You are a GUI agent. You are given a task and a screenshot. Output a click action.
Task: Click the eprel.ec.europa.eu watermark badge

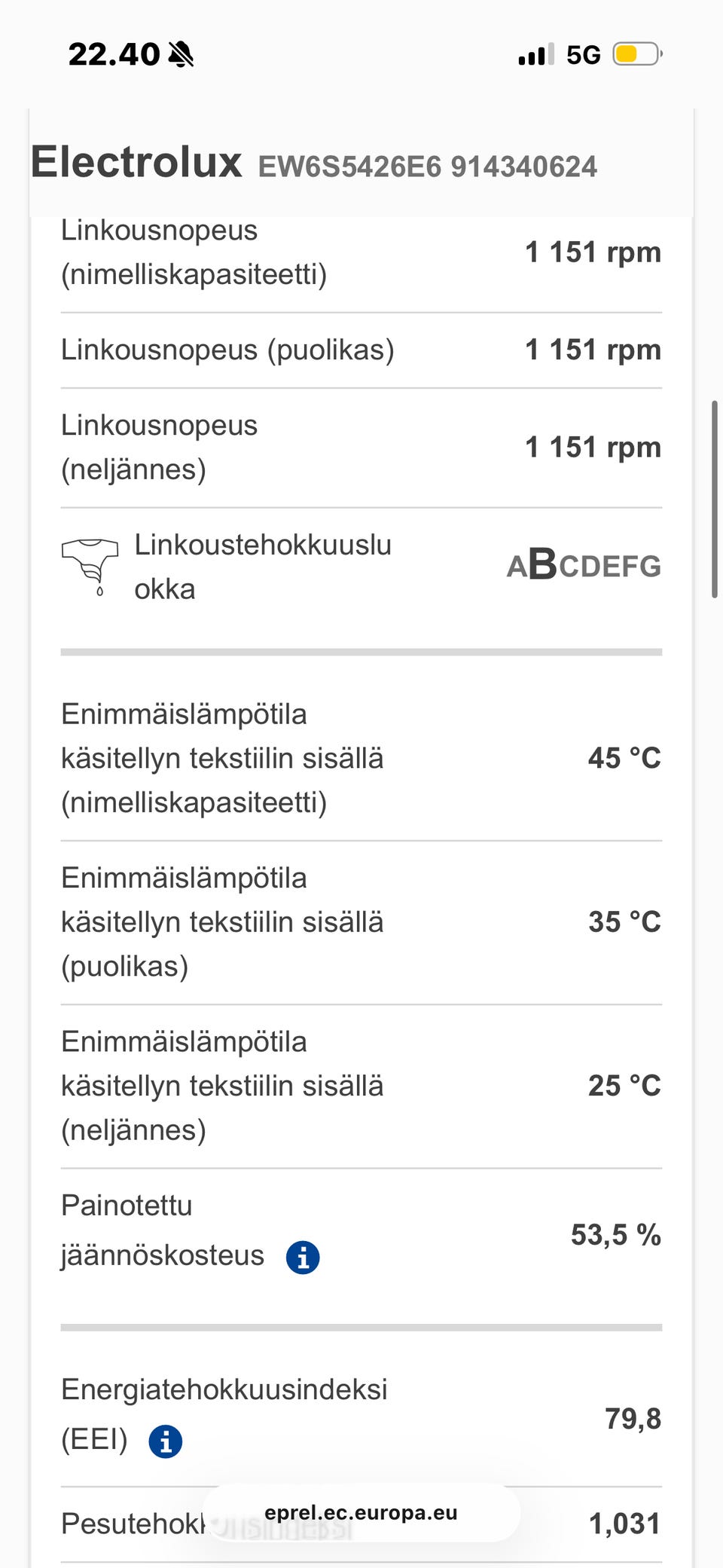click(x=361, y=1511)
